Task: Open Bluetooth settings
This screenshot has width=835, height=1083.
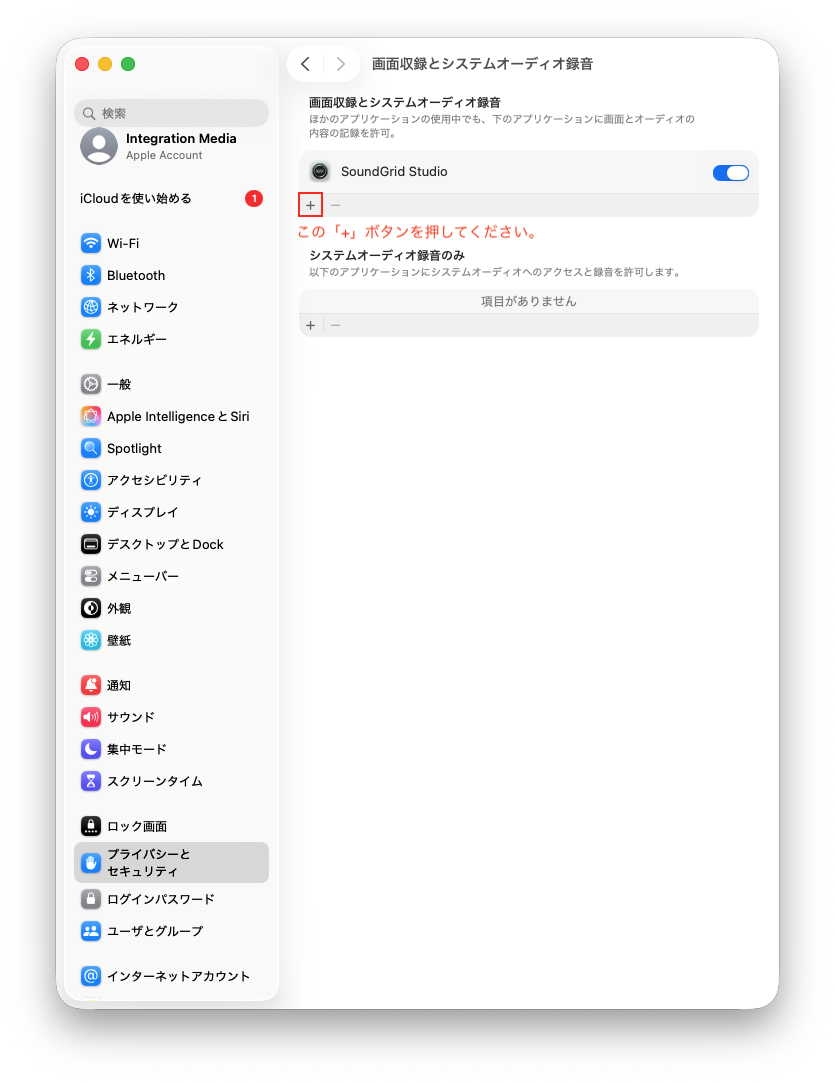Action: pos(135,275)
